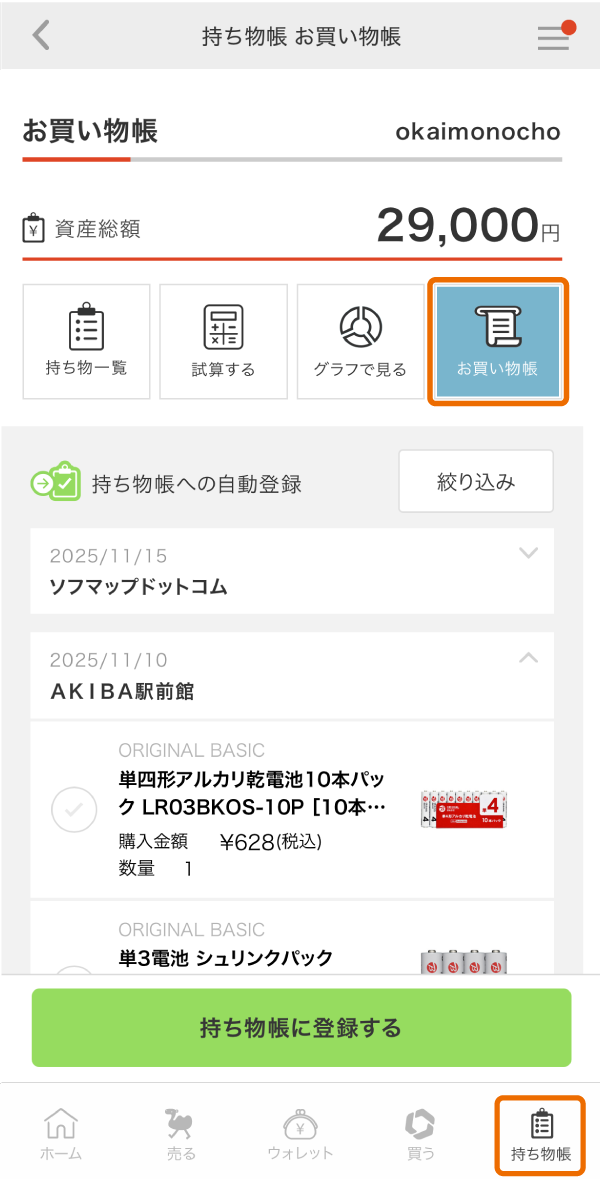Viewport: 600px width, 1179px height.
Task: Select the お買い物帳 tile
Action: point(498,342)
